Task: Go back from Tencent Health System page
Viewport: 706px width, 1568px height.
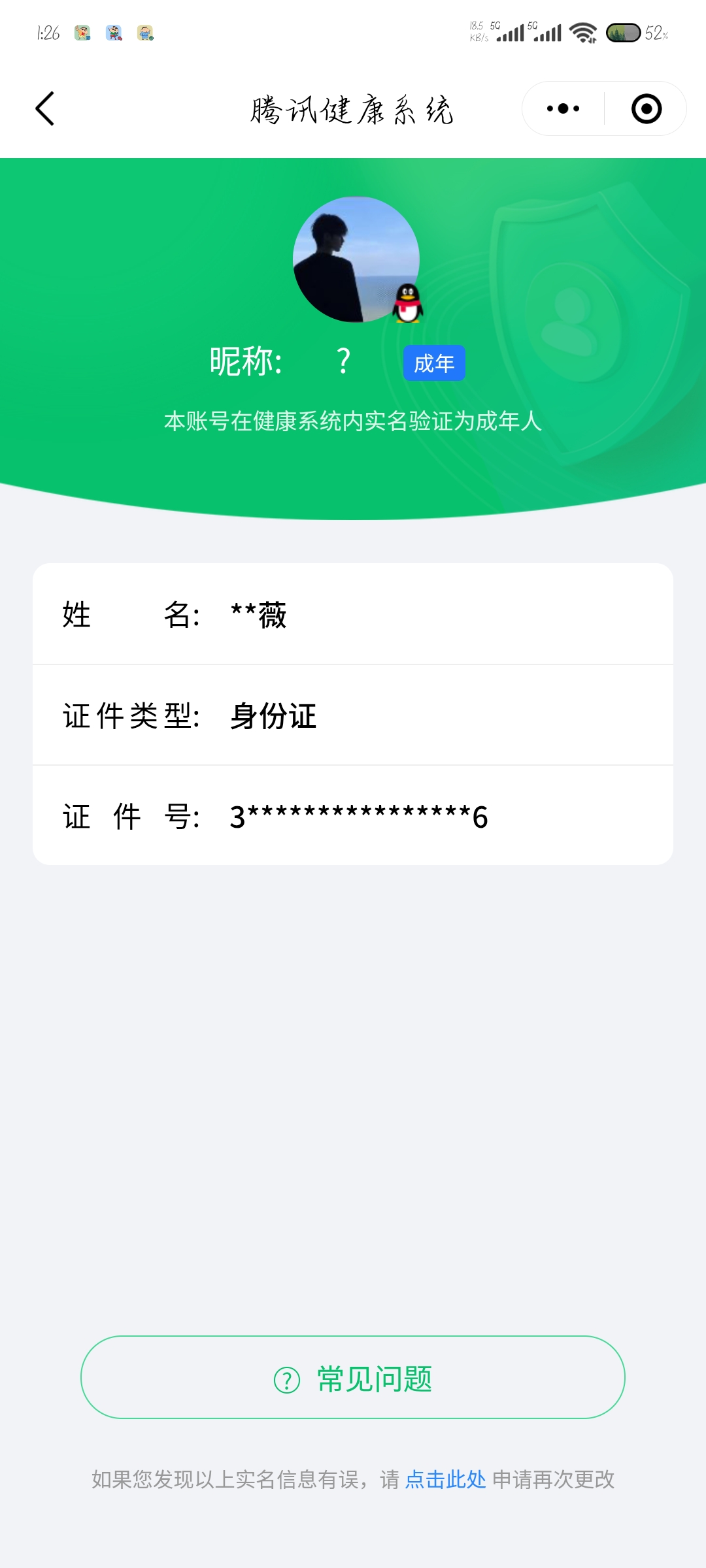Action: click(x=44, y=108)
